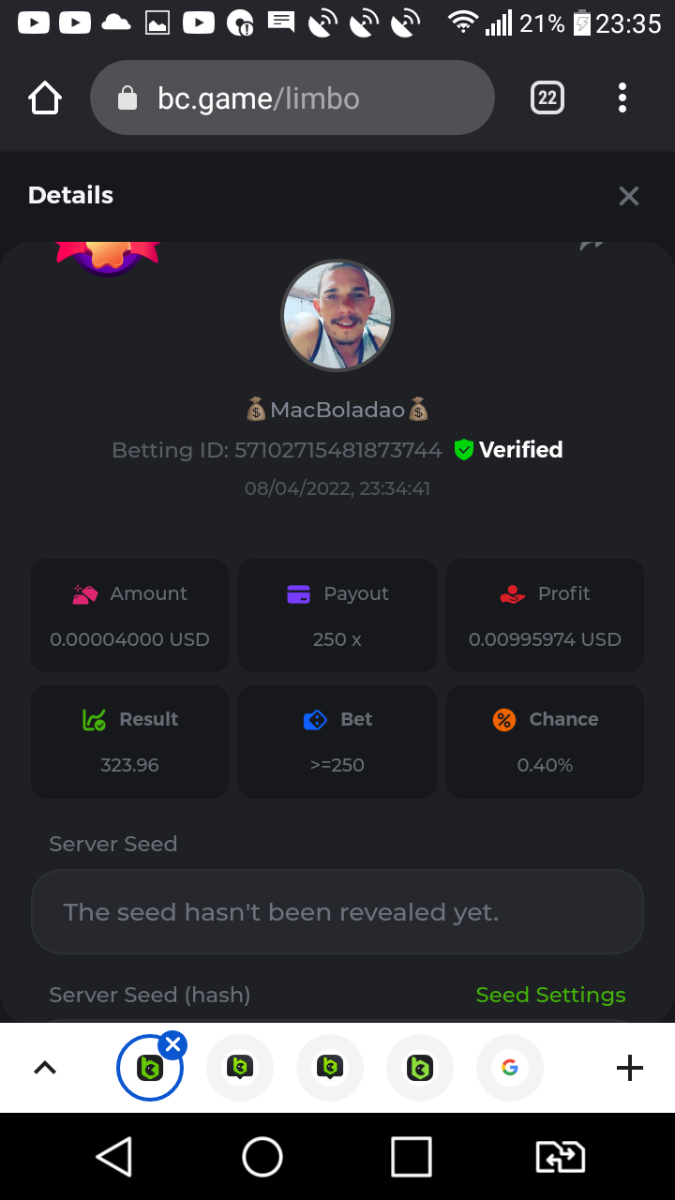Open the browser overflow menu
Screen dimensions: 675x1200
(x=622, y=98)
